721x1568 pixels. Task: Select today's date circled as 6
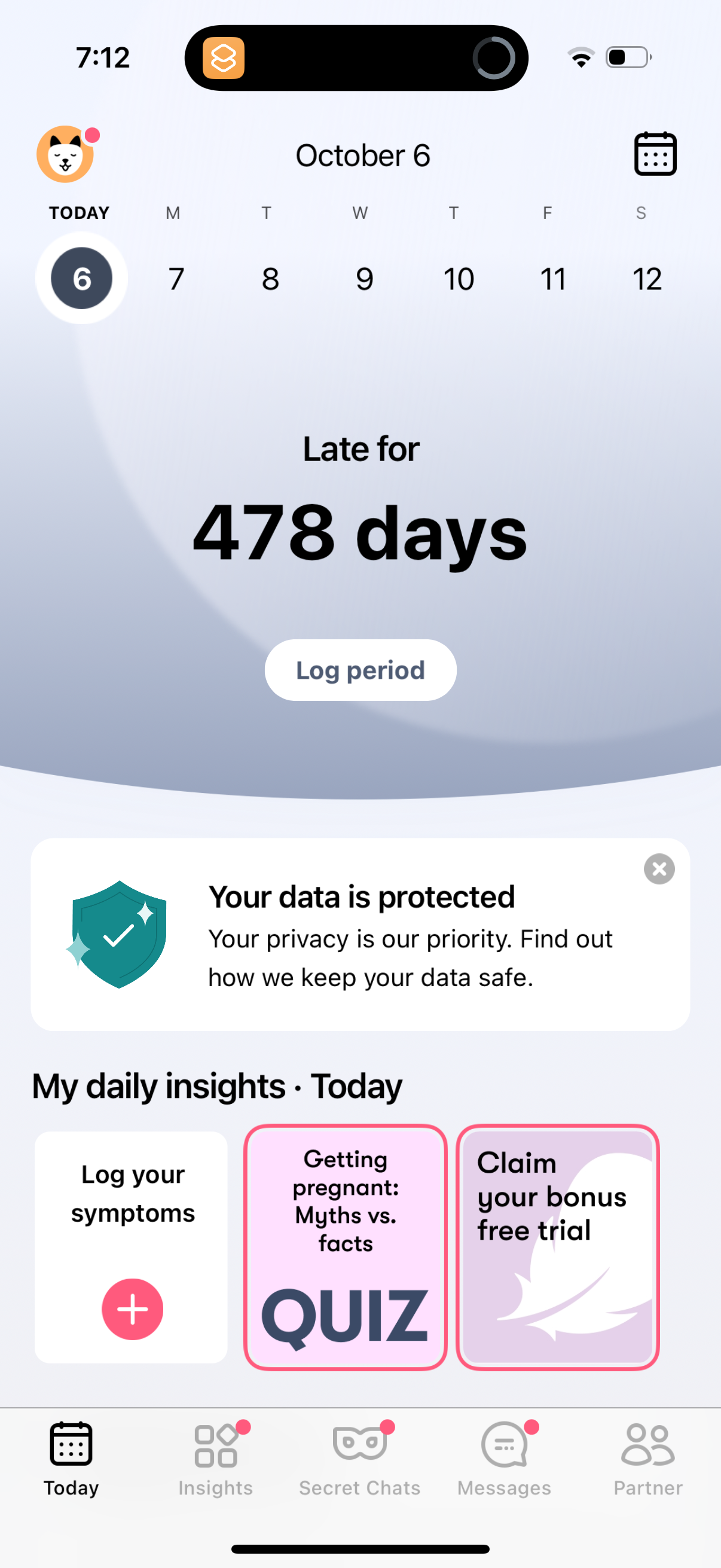point(81,277)
